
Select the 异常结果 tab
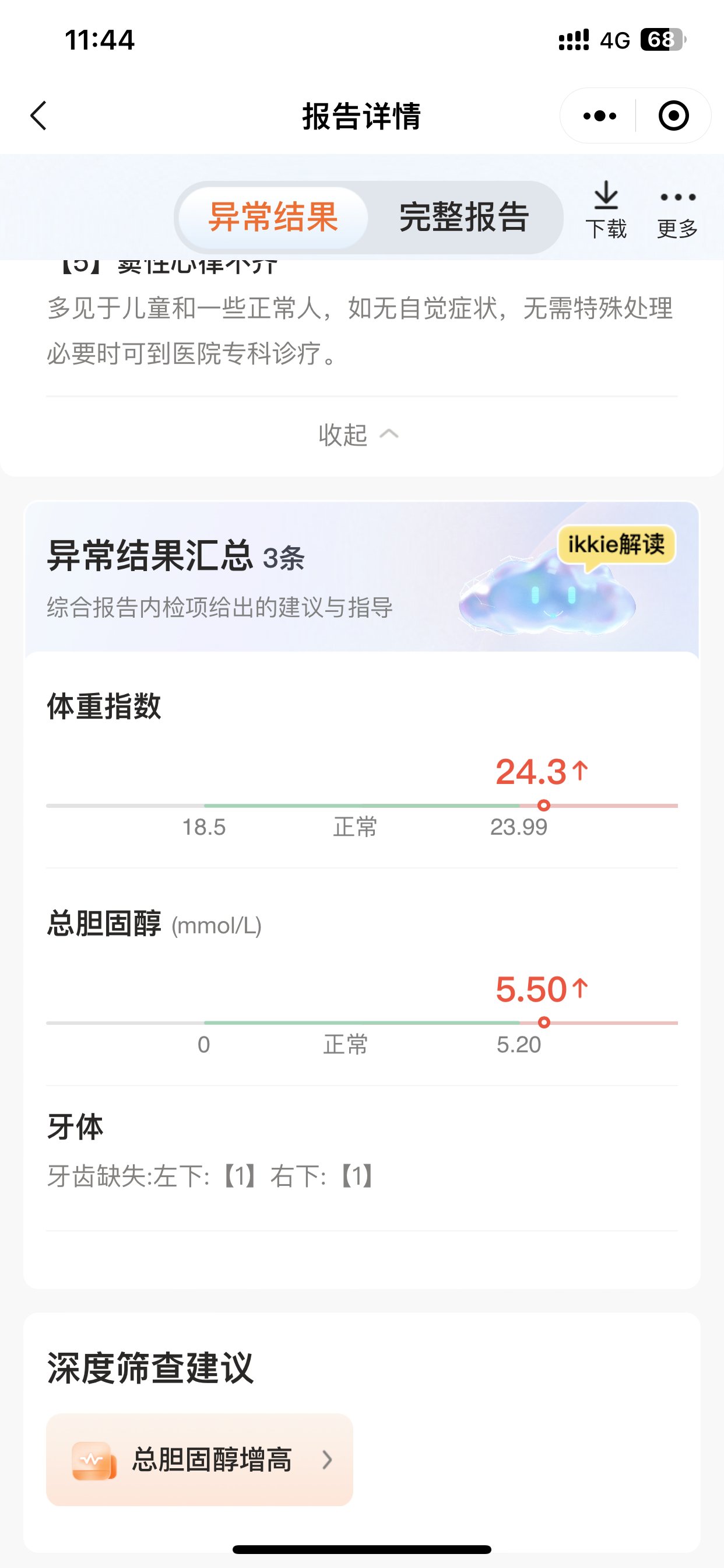(x=273, y=216)
